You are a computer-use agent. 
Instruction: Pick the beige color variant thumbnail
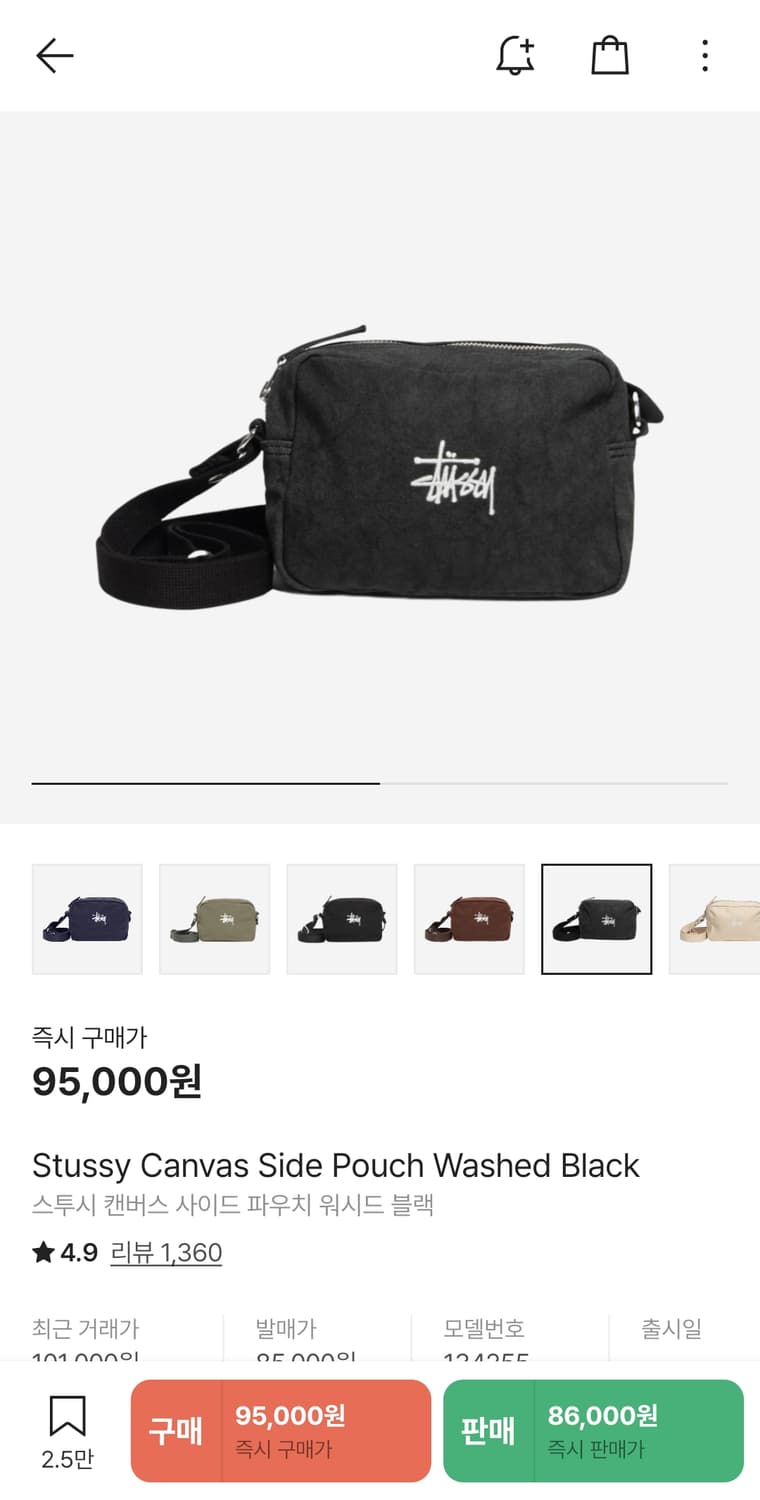[x=716, y=919]
